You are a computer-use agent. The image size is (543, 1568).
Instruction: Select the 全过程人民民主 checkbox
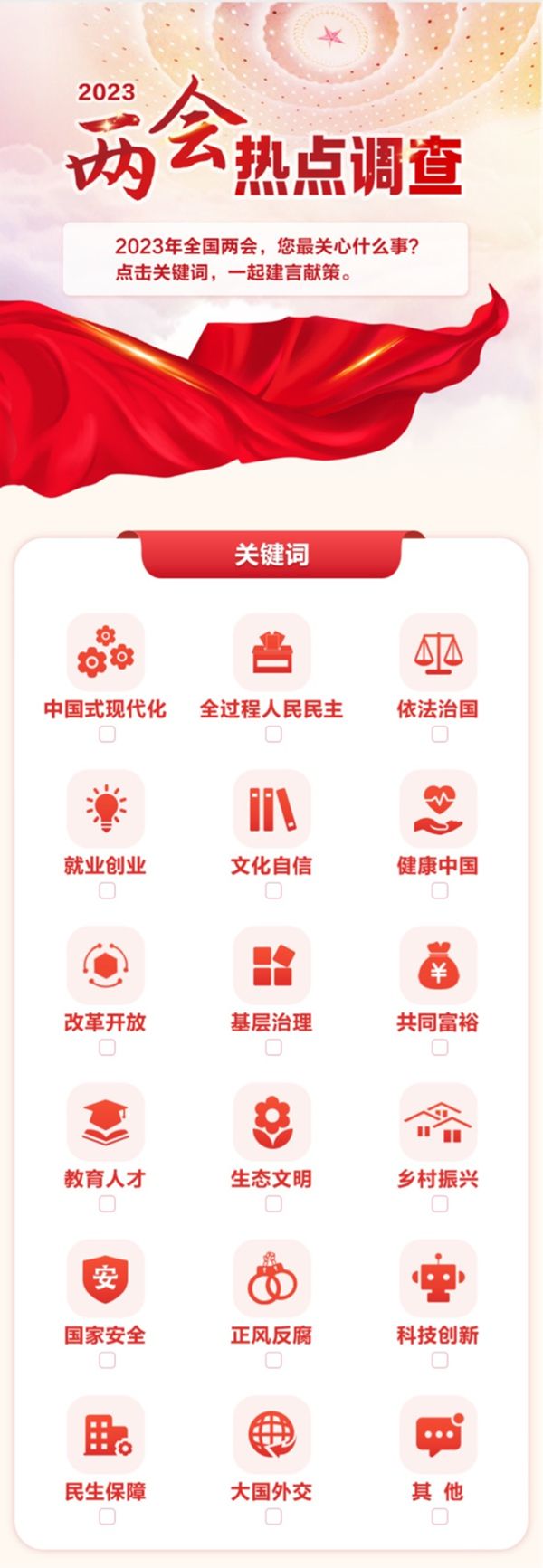[x=273, y=735]
